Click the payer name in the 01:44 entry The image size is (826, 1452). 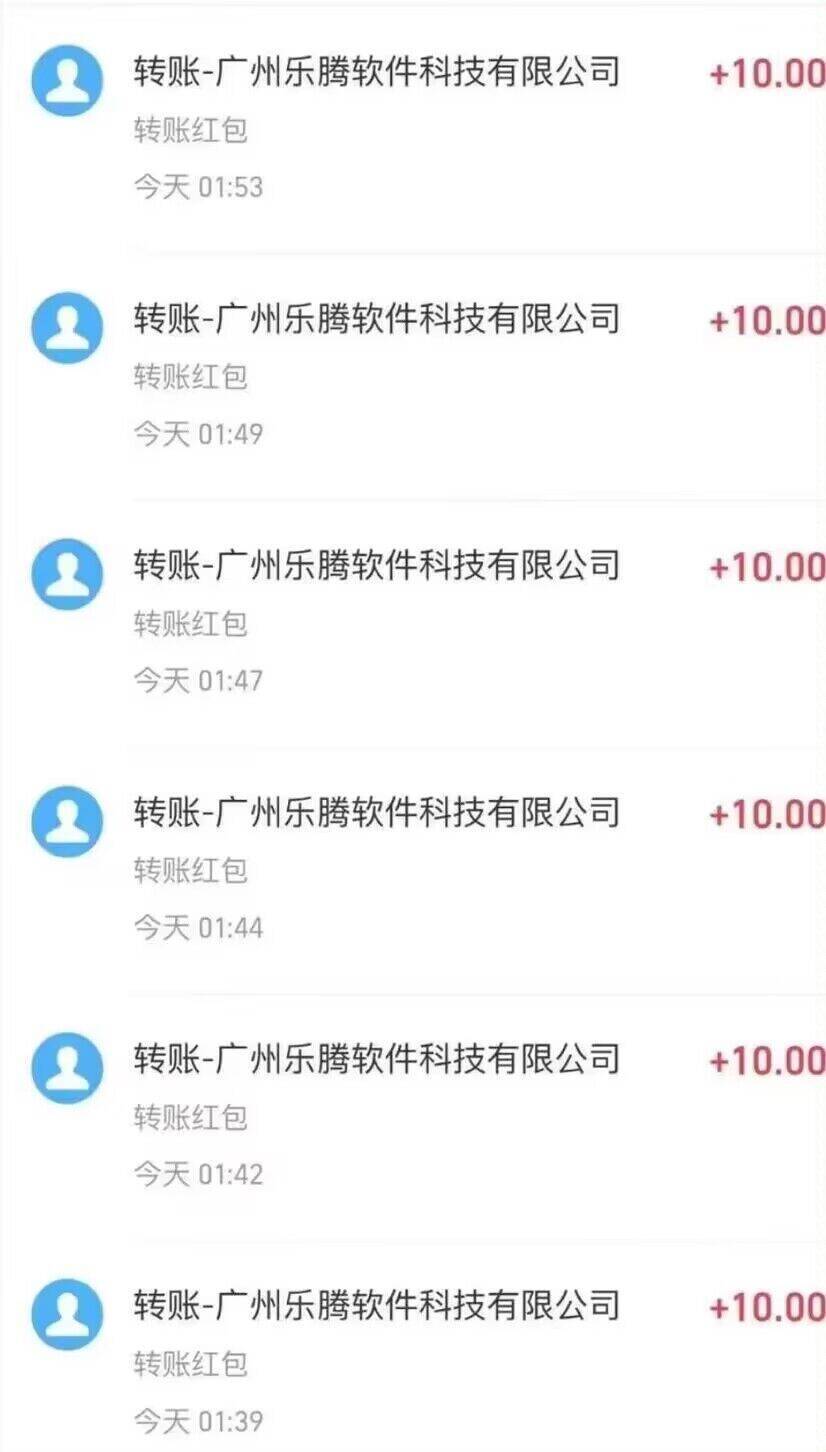(375, 813)
